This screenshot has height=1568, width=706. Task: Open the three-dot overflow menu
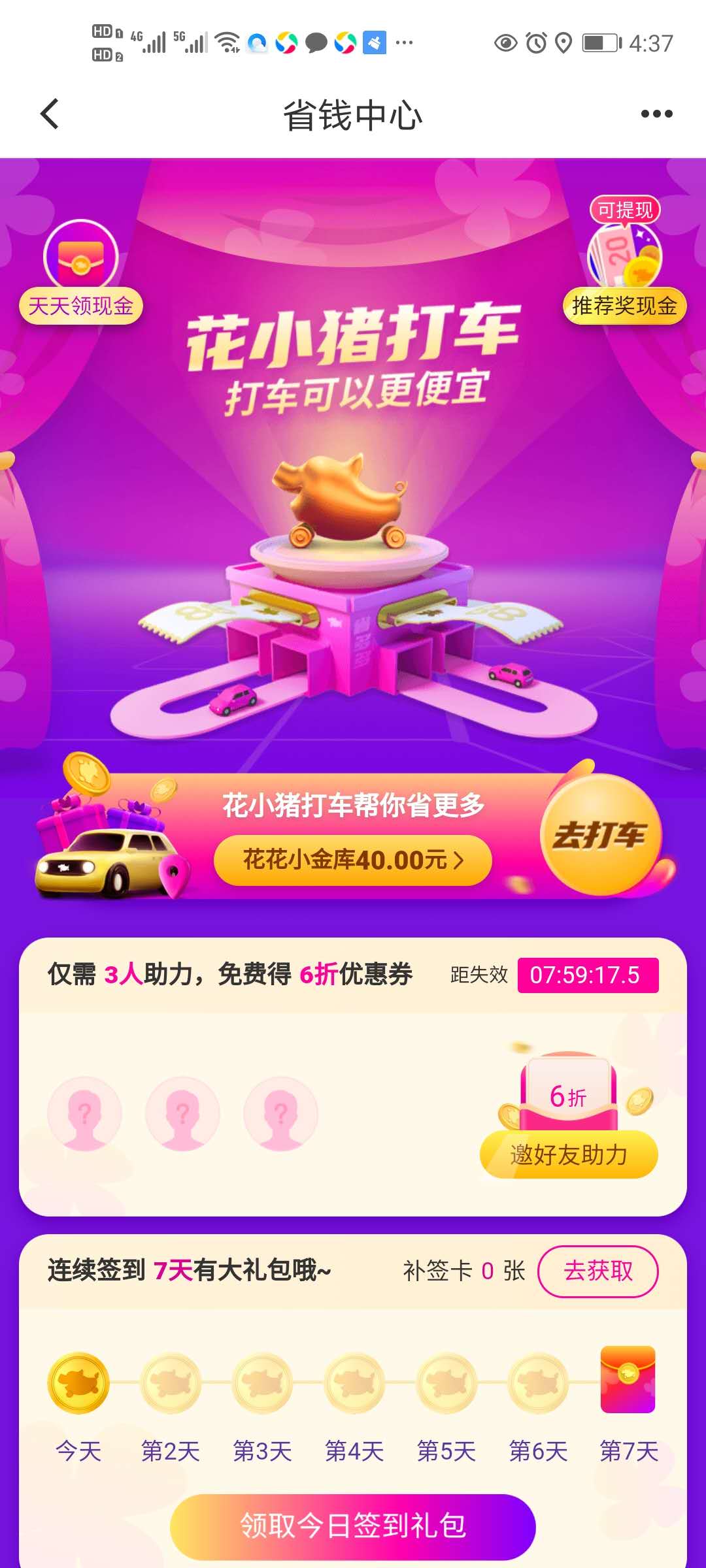click(x=656, y=114)
